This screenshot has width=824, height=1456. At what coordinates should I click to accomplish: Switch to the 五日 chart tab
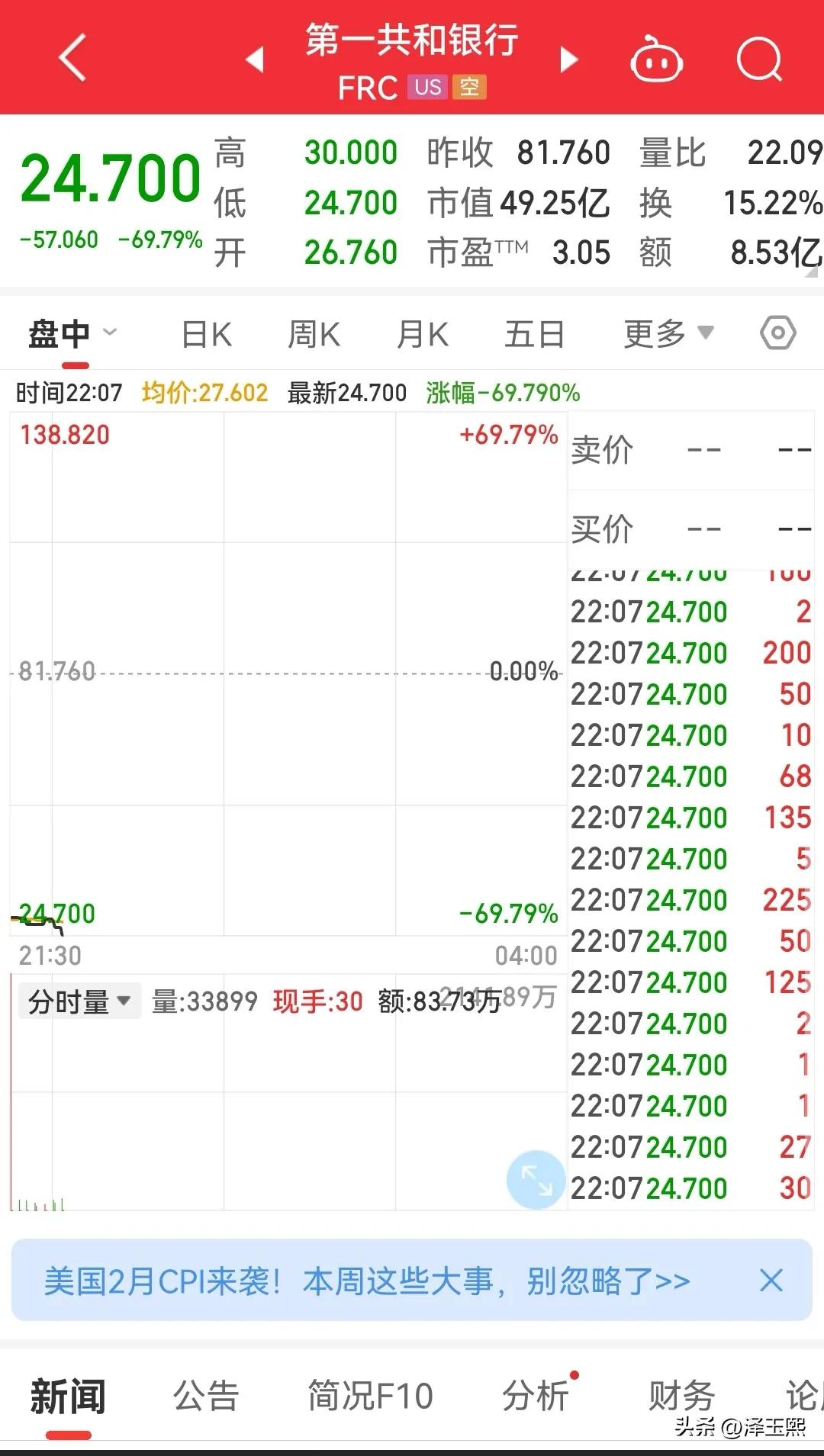(534, 334)
